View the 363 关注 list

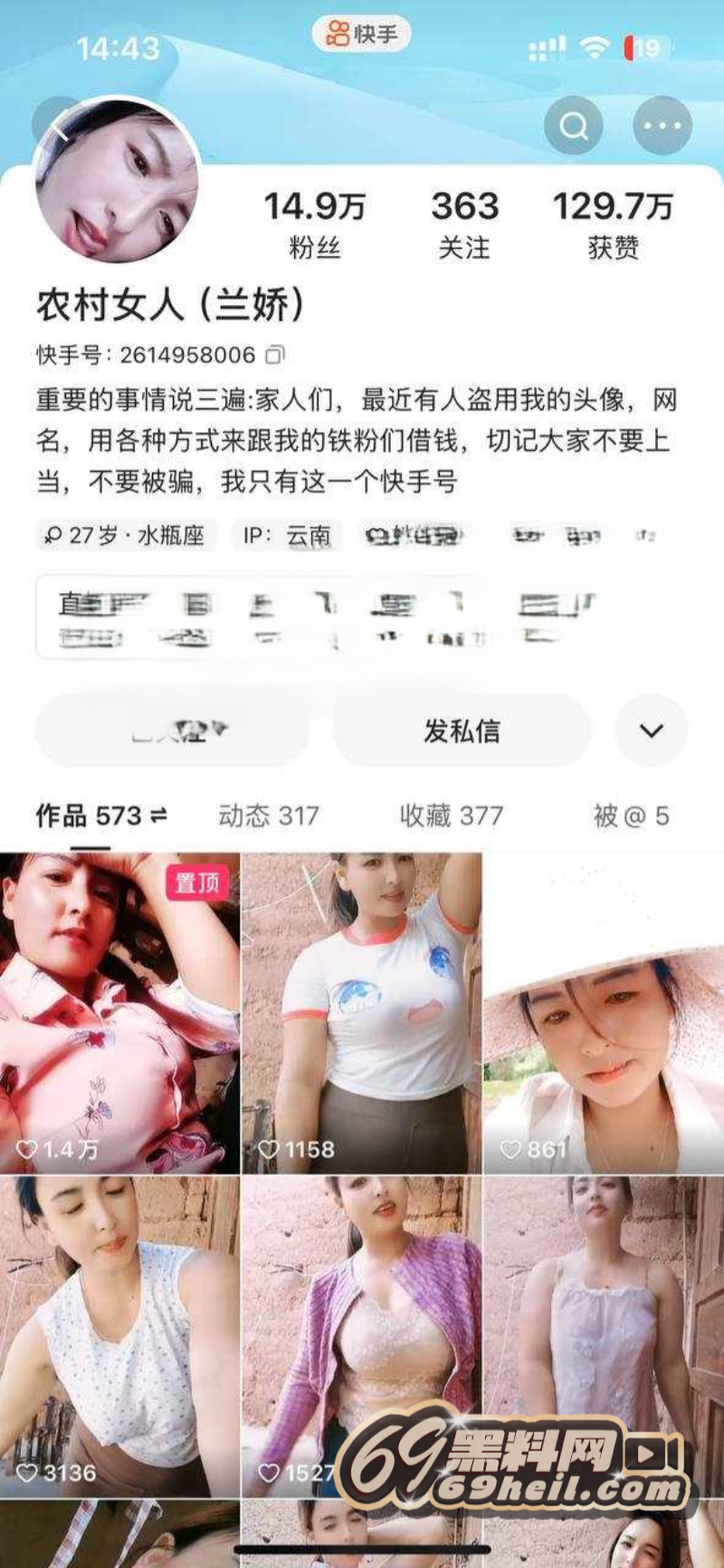464,224
